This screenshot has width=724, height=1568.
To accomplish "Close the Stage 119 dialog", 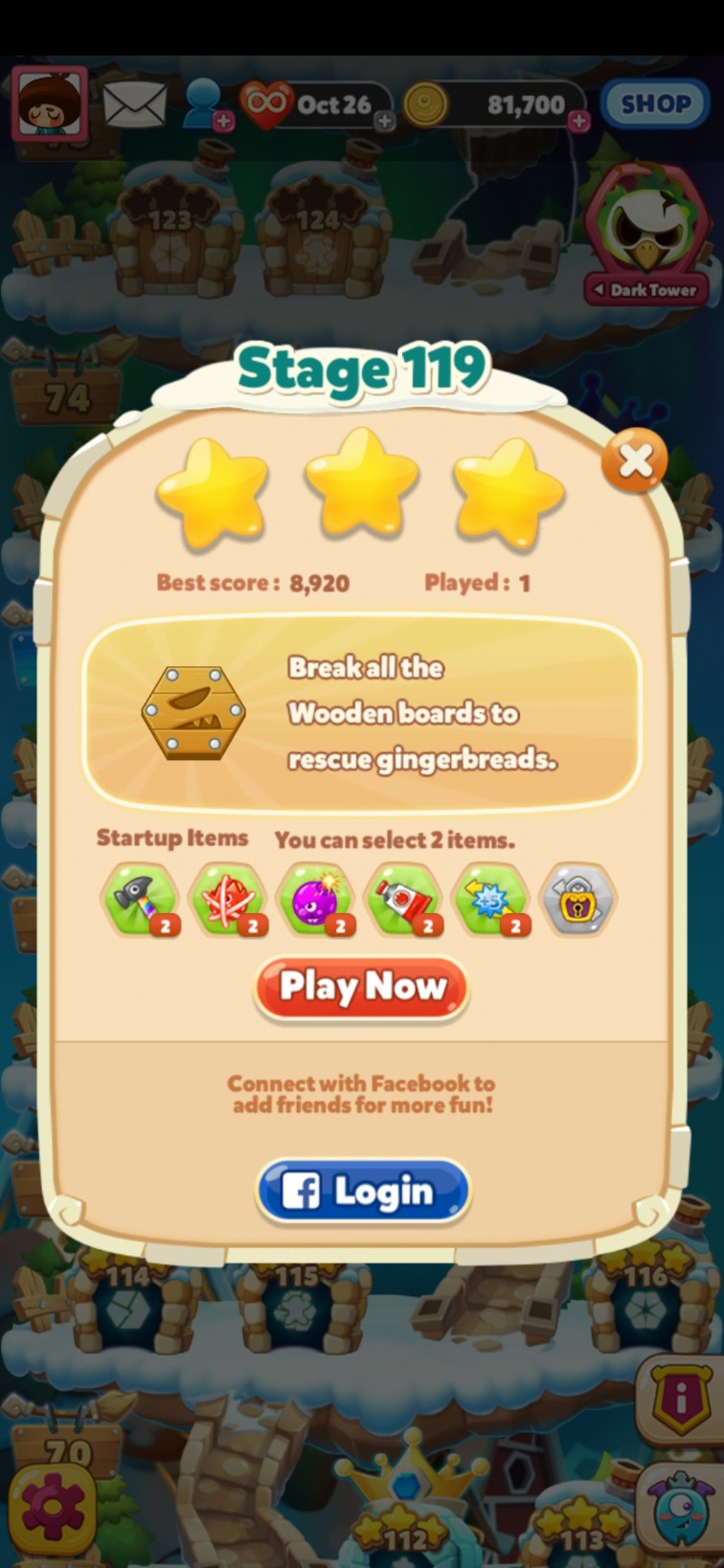I will tap(634, 461).
